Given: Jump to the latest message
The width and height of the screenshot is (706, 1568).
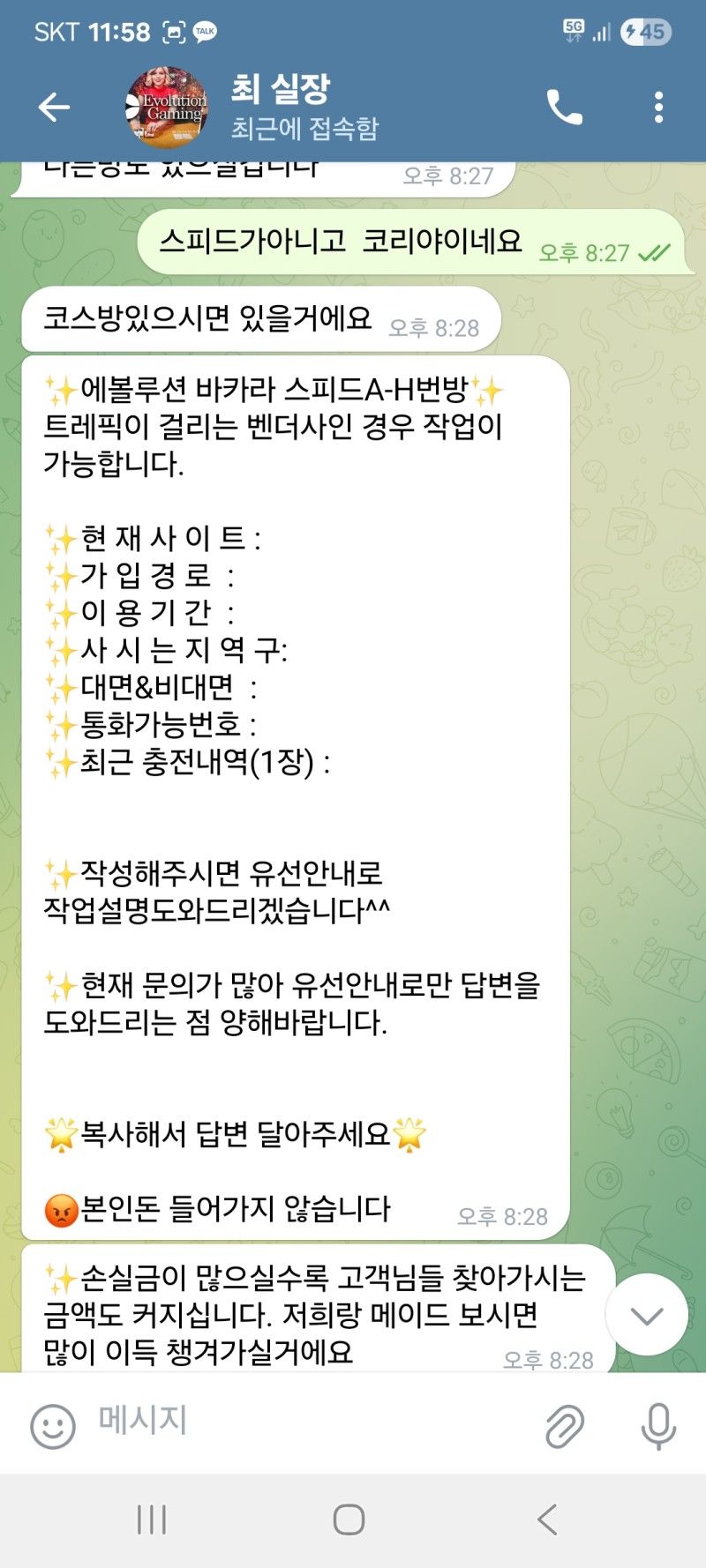Looking at the screenshot, I should click(647, 1315).
